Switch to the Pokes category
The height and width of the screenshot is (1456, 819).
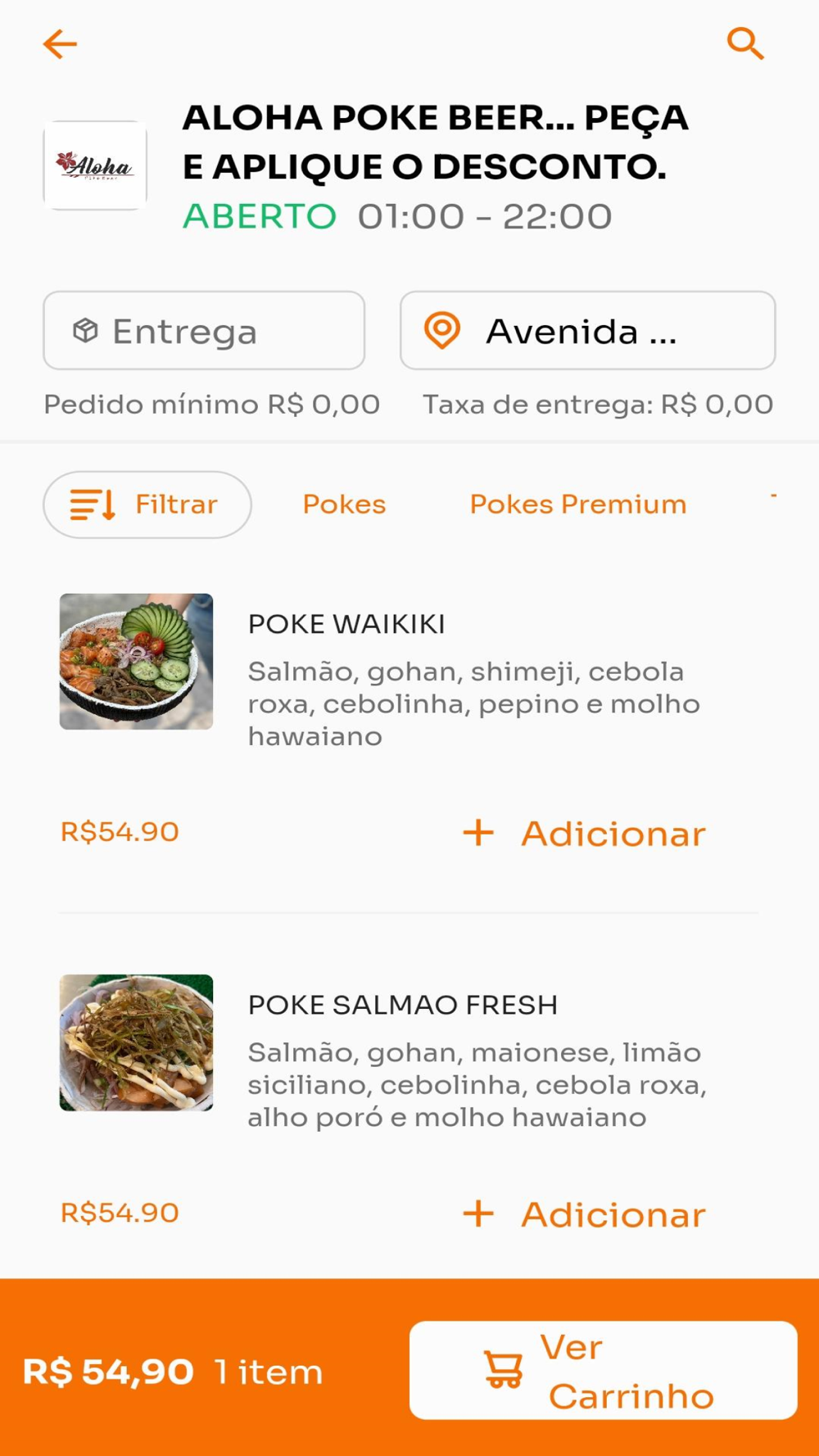tap(344, 504)
